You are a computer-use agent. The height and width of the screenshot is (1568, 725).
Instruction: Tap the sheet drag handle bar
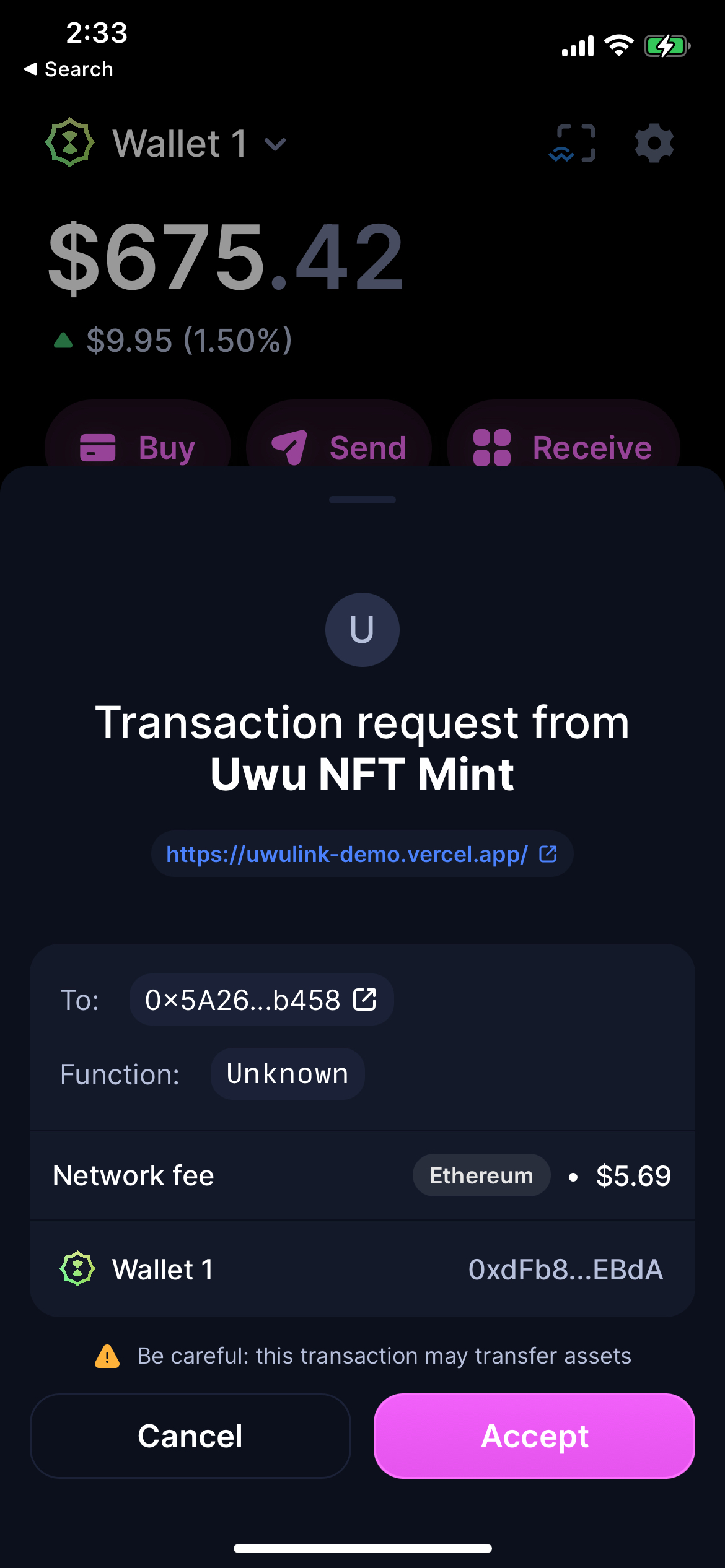point(362,499)
